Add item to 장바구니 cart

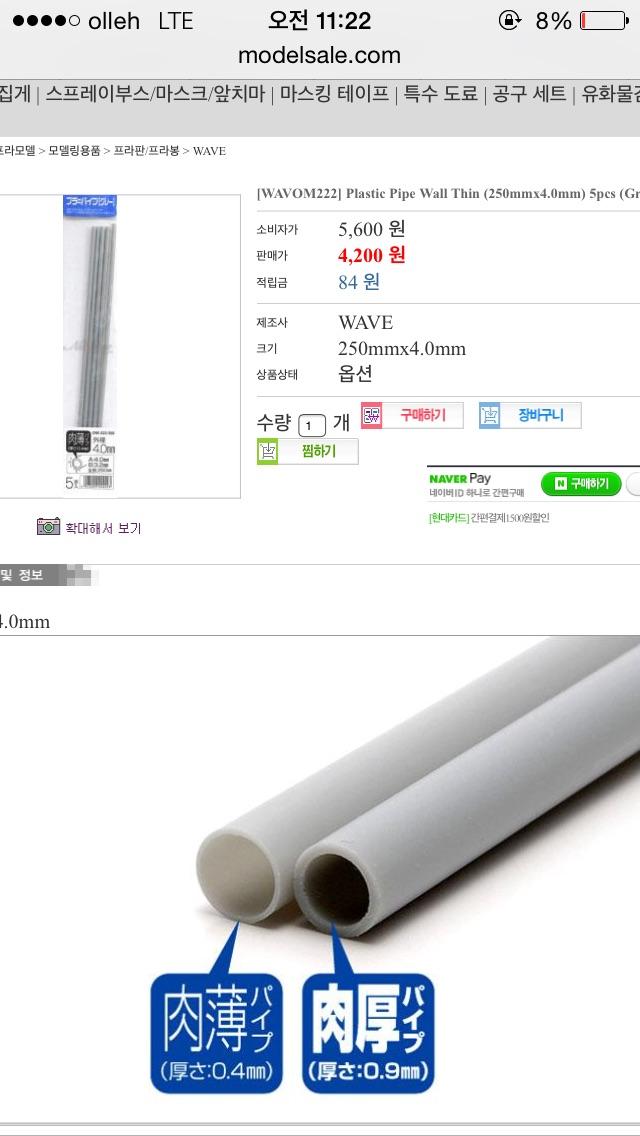pos(529,415)
